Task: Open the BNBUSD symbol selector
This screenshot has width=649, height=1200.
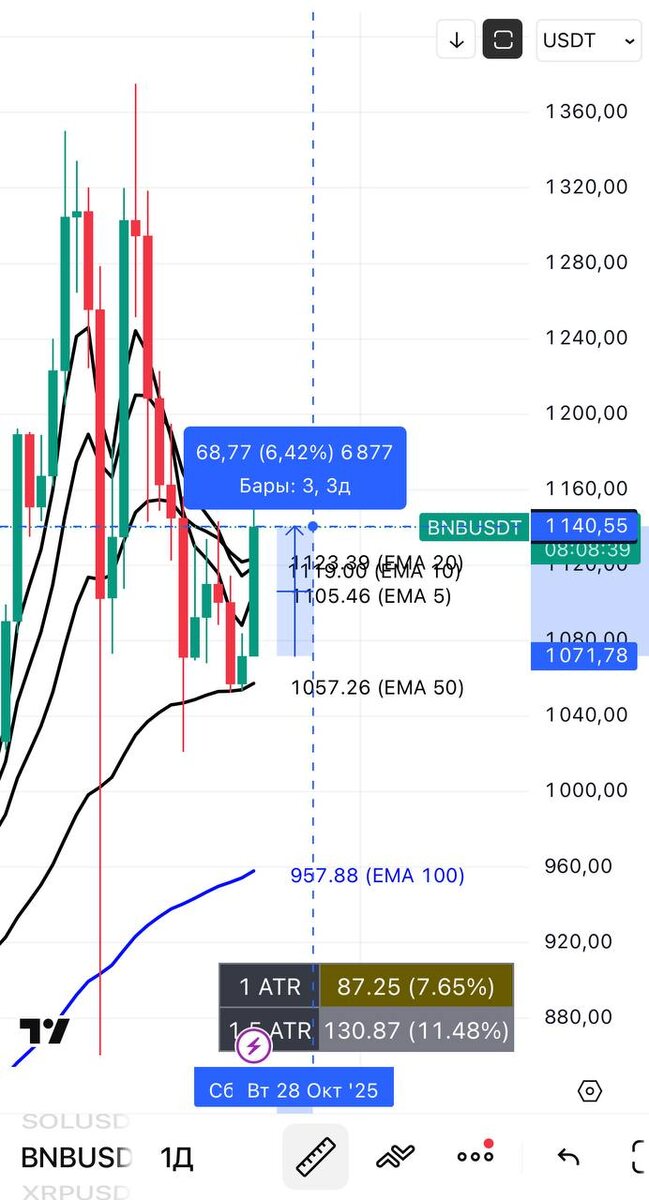Action: pos(76,1157)
